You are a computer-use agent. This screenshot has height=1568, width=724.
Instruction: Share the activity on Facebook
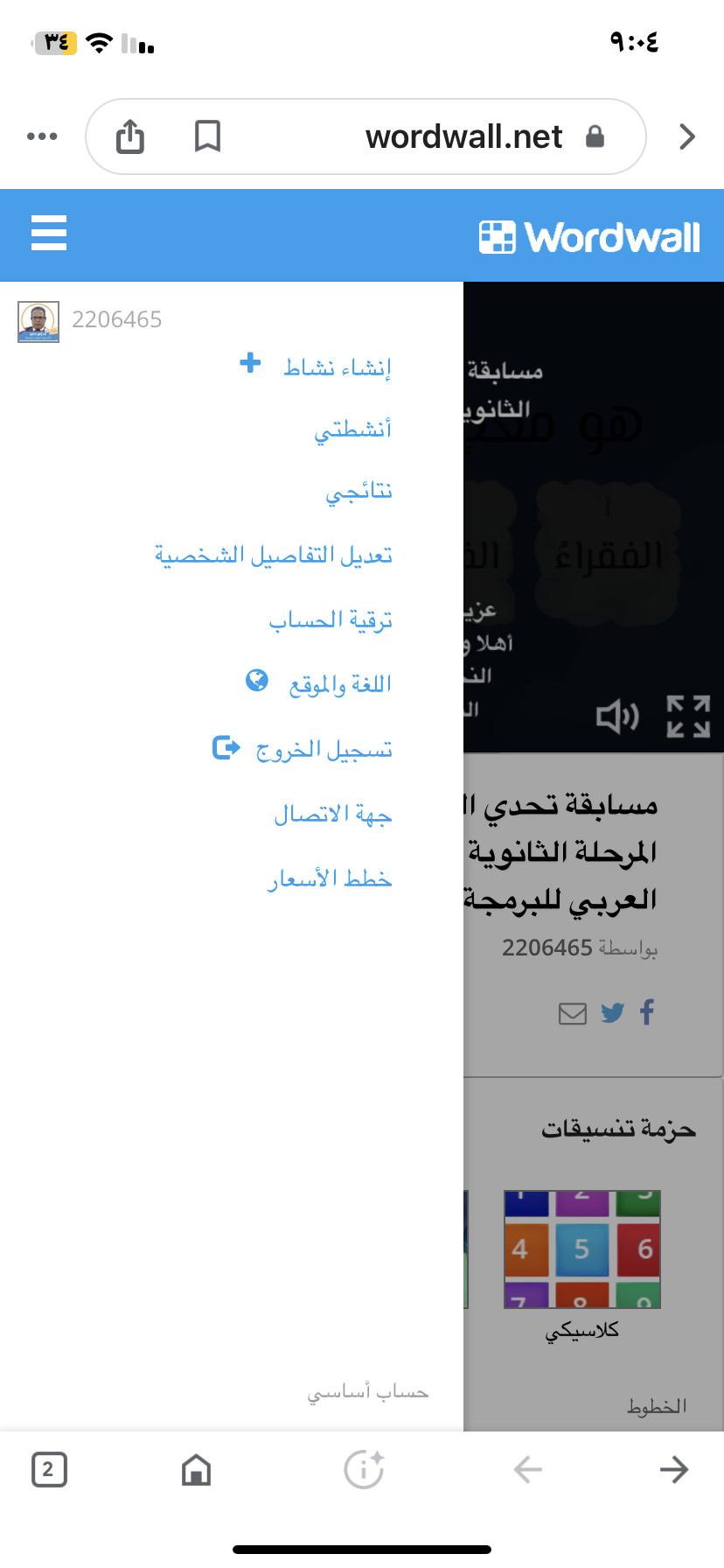coord(647,1012)
